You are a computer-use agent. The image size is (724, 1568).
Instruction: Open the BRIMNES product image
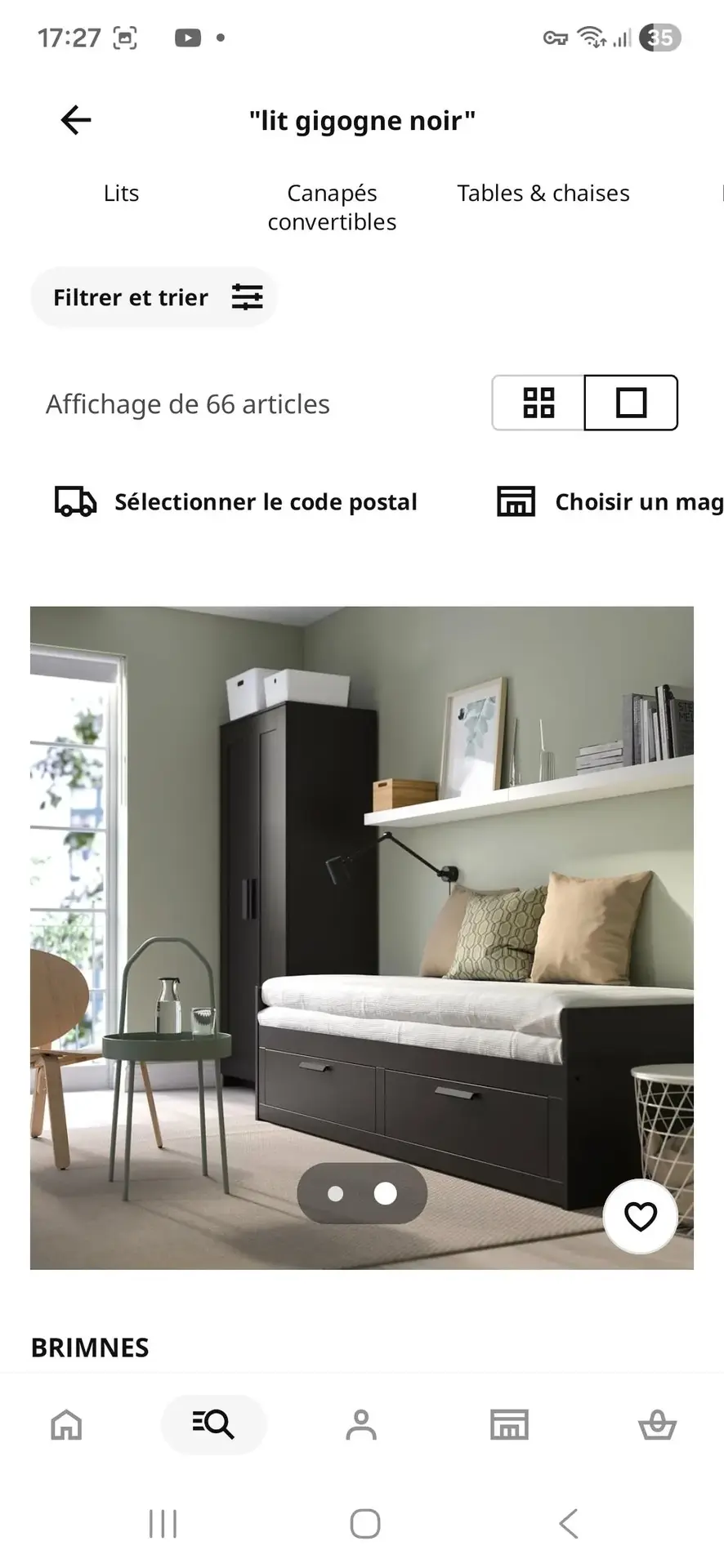(x=361, y=898)
